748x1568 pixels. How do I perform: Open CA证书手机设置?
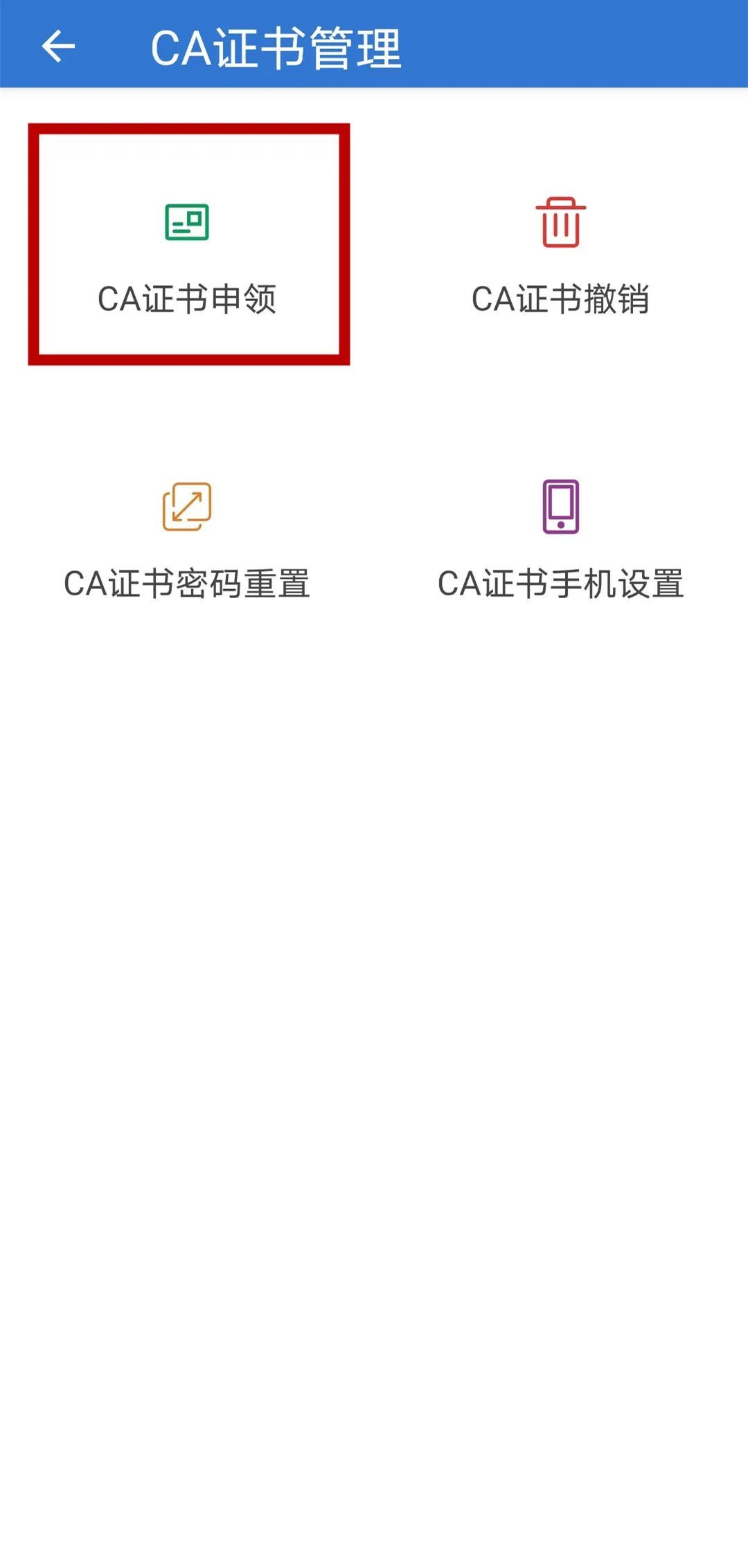click(560, 540)
